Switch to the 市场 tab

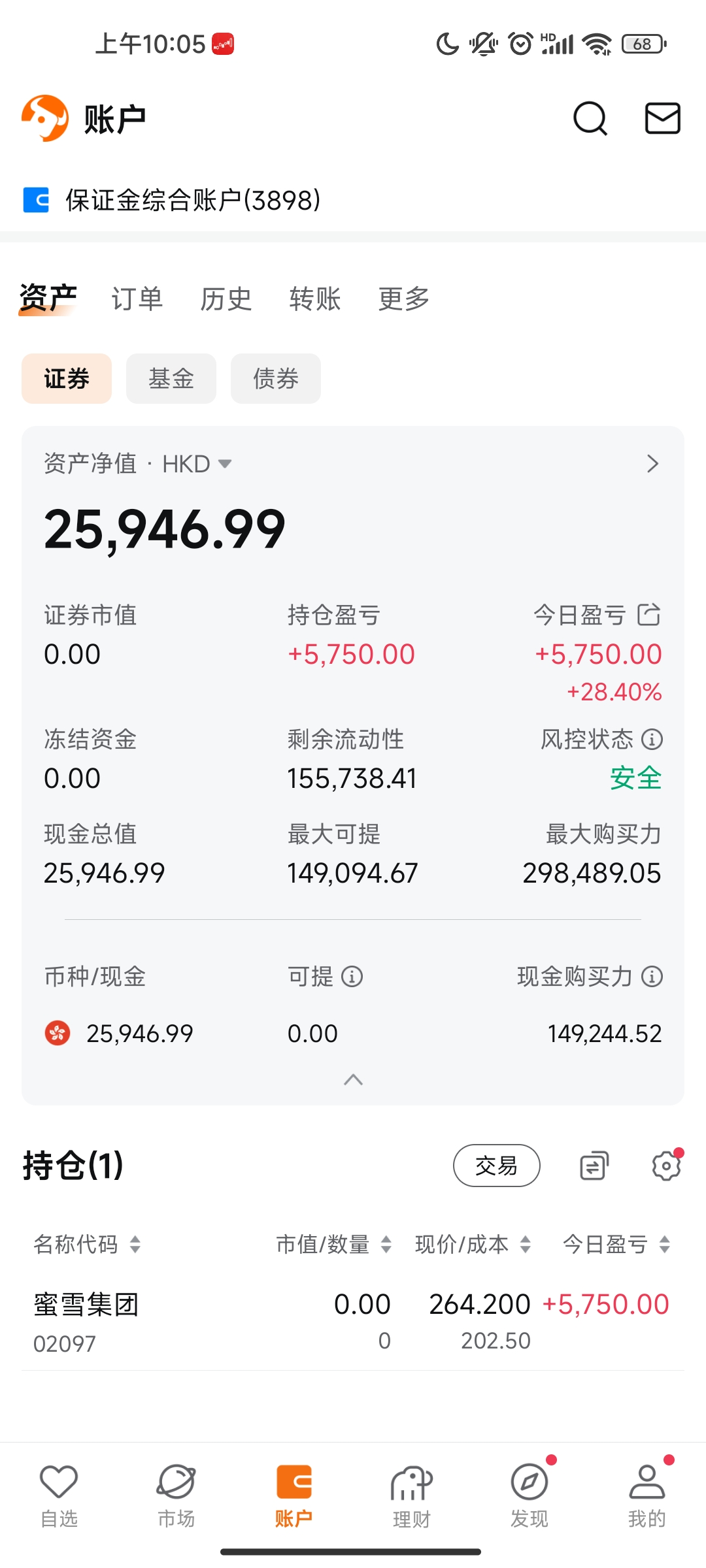point(176,1492)
